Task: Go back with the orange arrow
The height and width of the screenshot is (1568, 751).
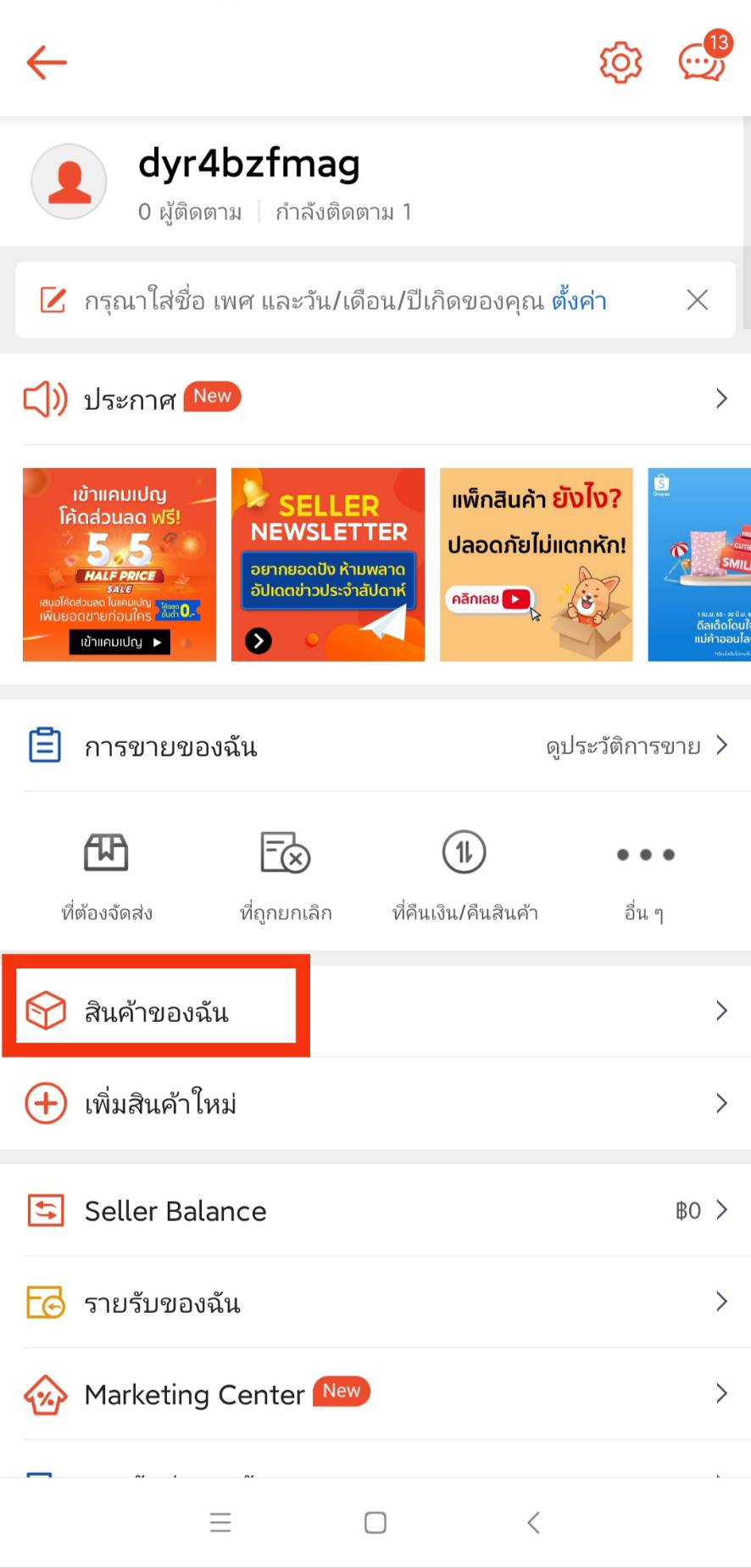Action: [x=47, y=62]
